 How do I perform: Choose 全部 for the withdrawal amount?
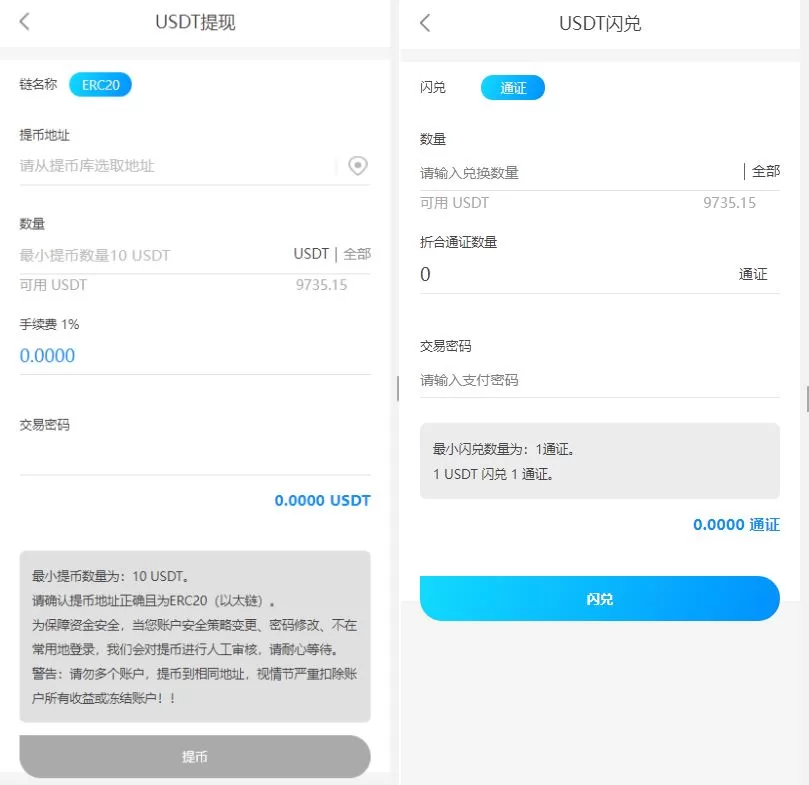point(357,254)
